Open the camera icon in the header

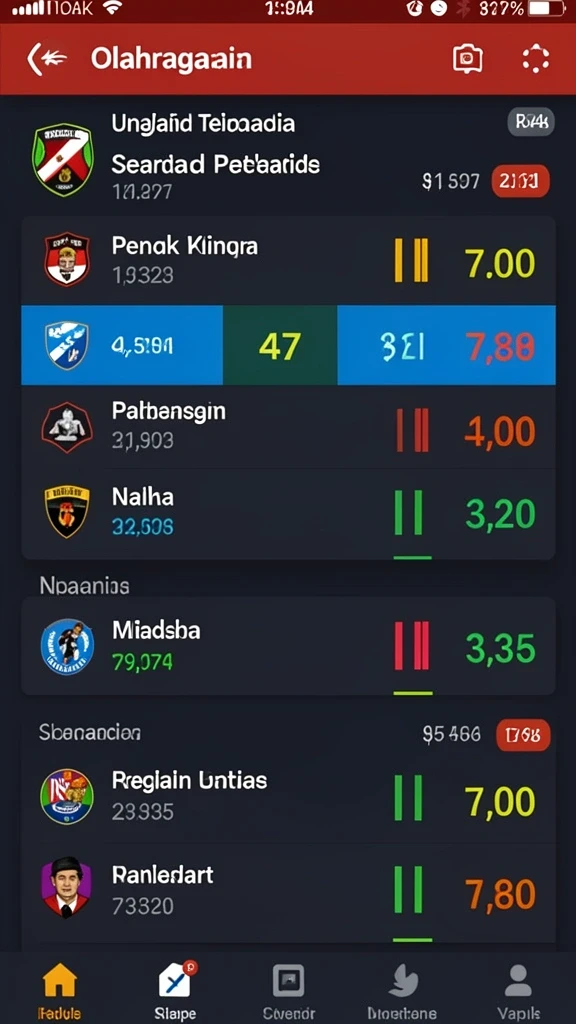(468, 59)
